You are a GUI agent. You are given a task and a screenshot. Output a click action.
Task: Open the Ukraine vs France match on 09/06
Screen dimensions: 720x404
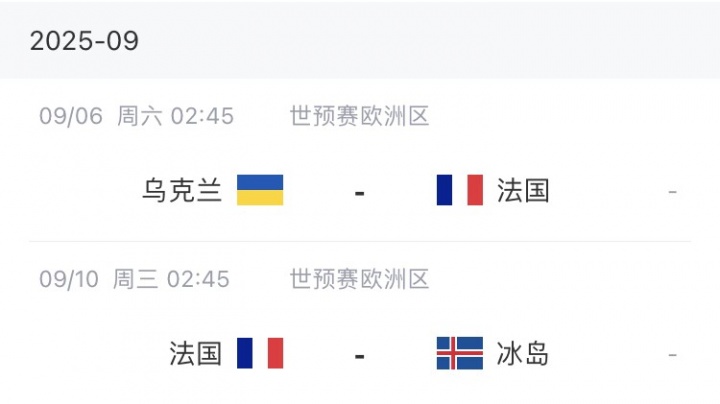(x=359, y=190)
